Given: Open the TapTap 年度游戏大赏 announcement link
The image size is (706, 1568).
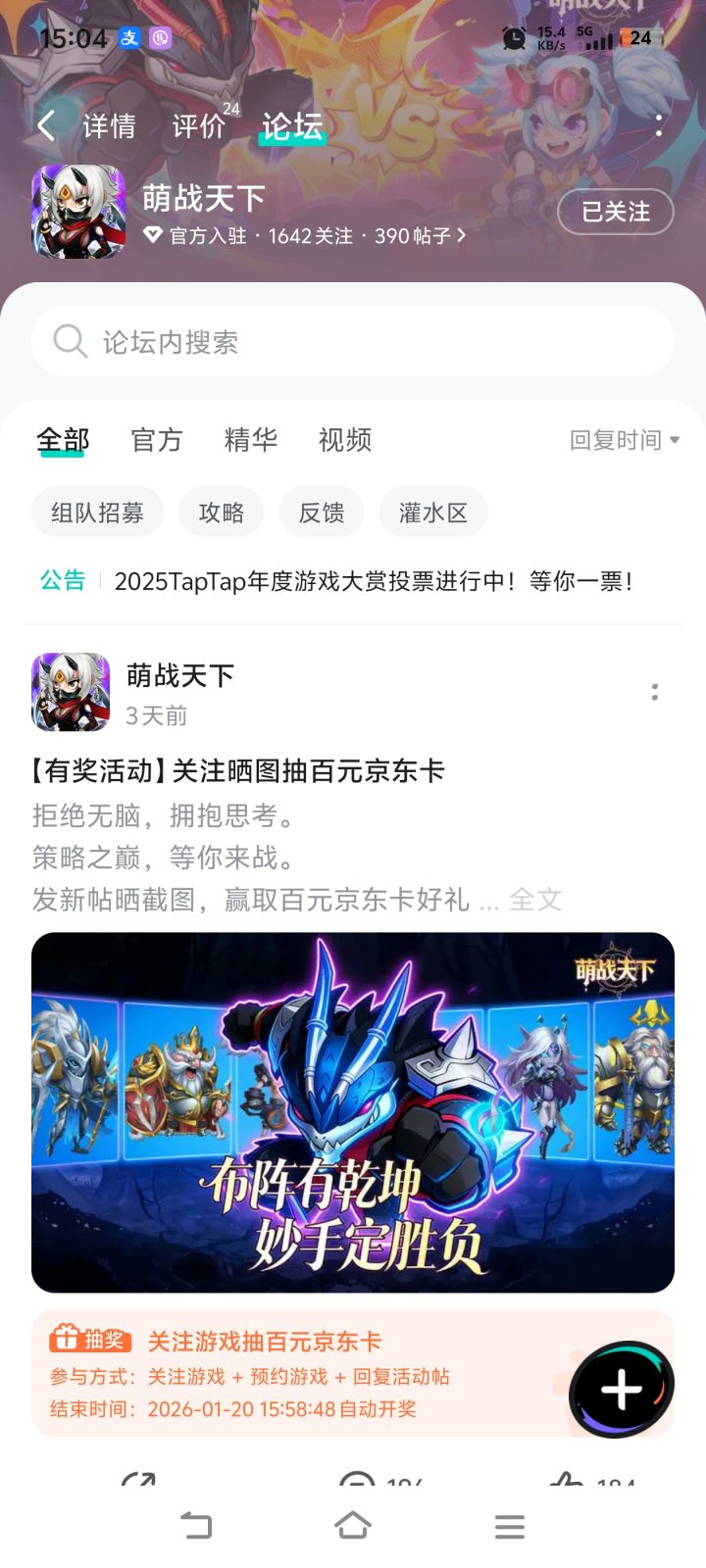Looking at the screenshot, I should point(375,580).
